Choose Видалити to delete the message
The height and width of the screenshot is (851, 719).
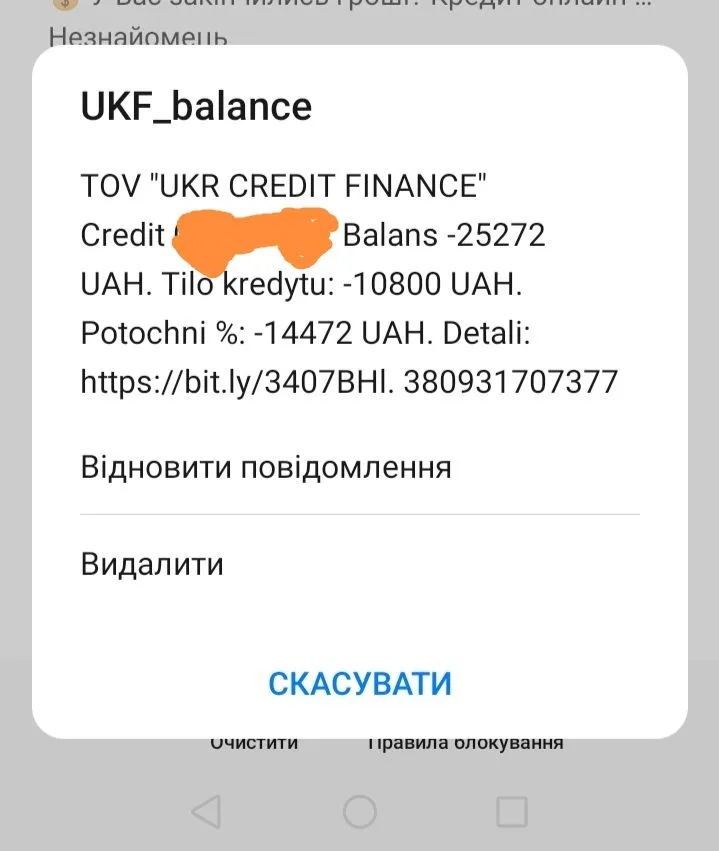click(x=152, y=564)
